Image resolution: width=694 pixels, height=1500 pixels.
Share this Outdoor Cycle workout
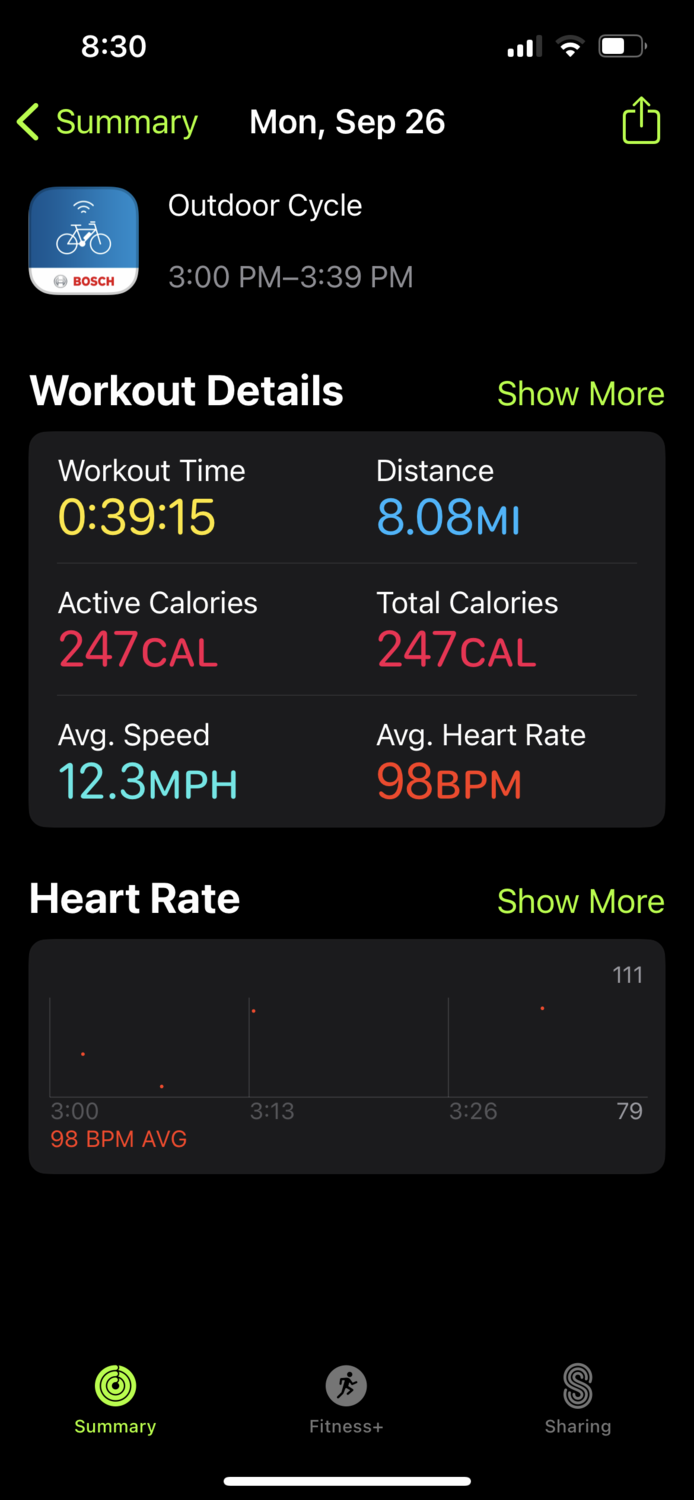point(641,122)
